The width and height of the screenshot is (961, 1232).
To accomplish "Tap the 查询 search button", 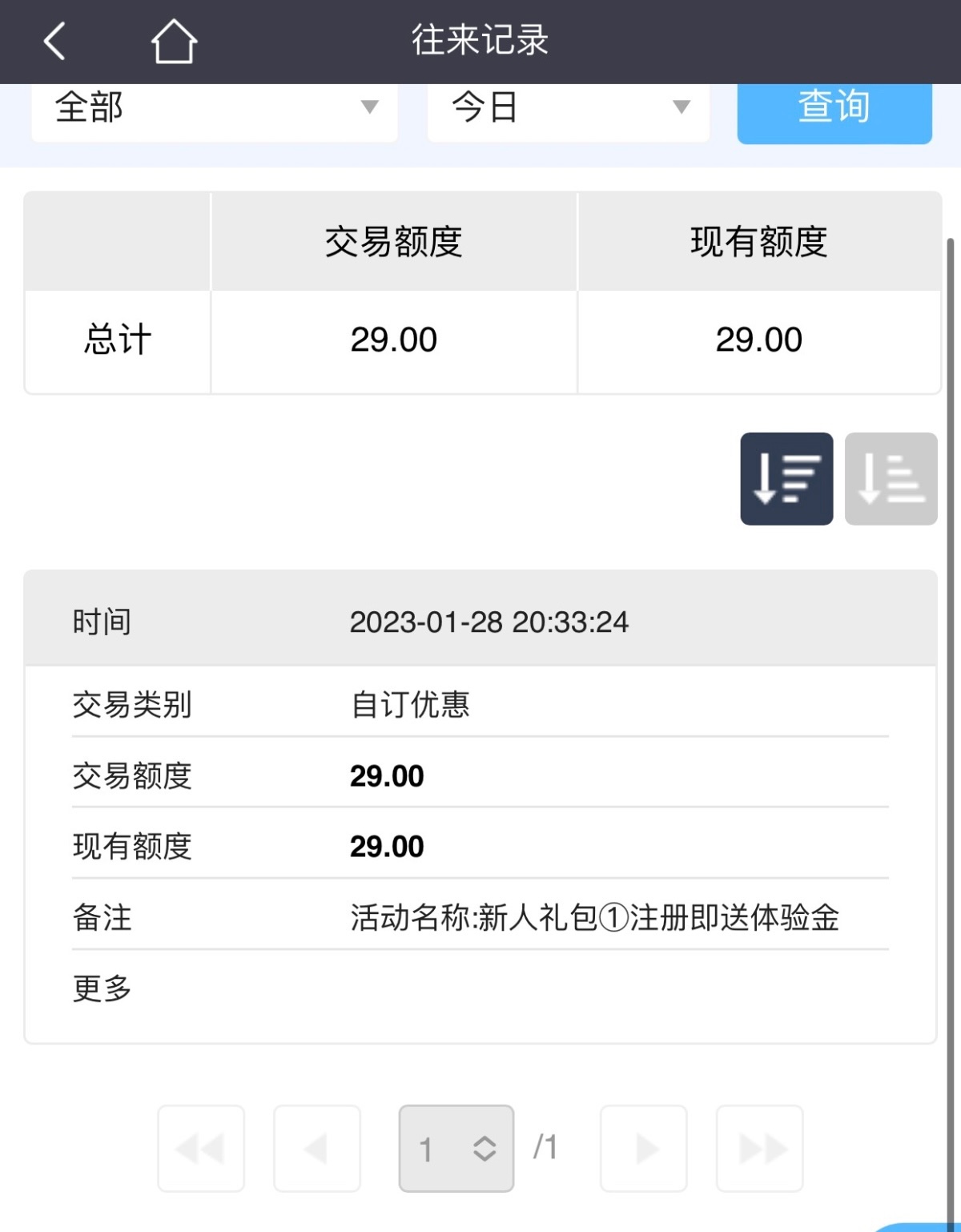I will click(x=834, y=108).
